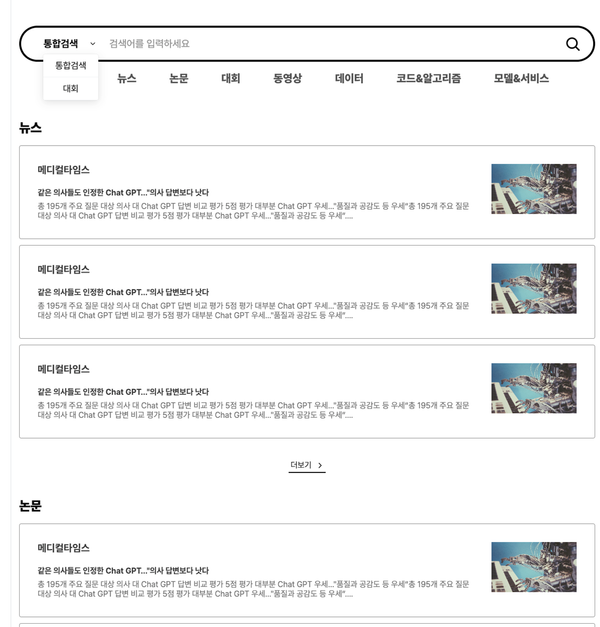Go to the 동영상 tab
This screenshot has height=627, width=600.
(287, 78)
